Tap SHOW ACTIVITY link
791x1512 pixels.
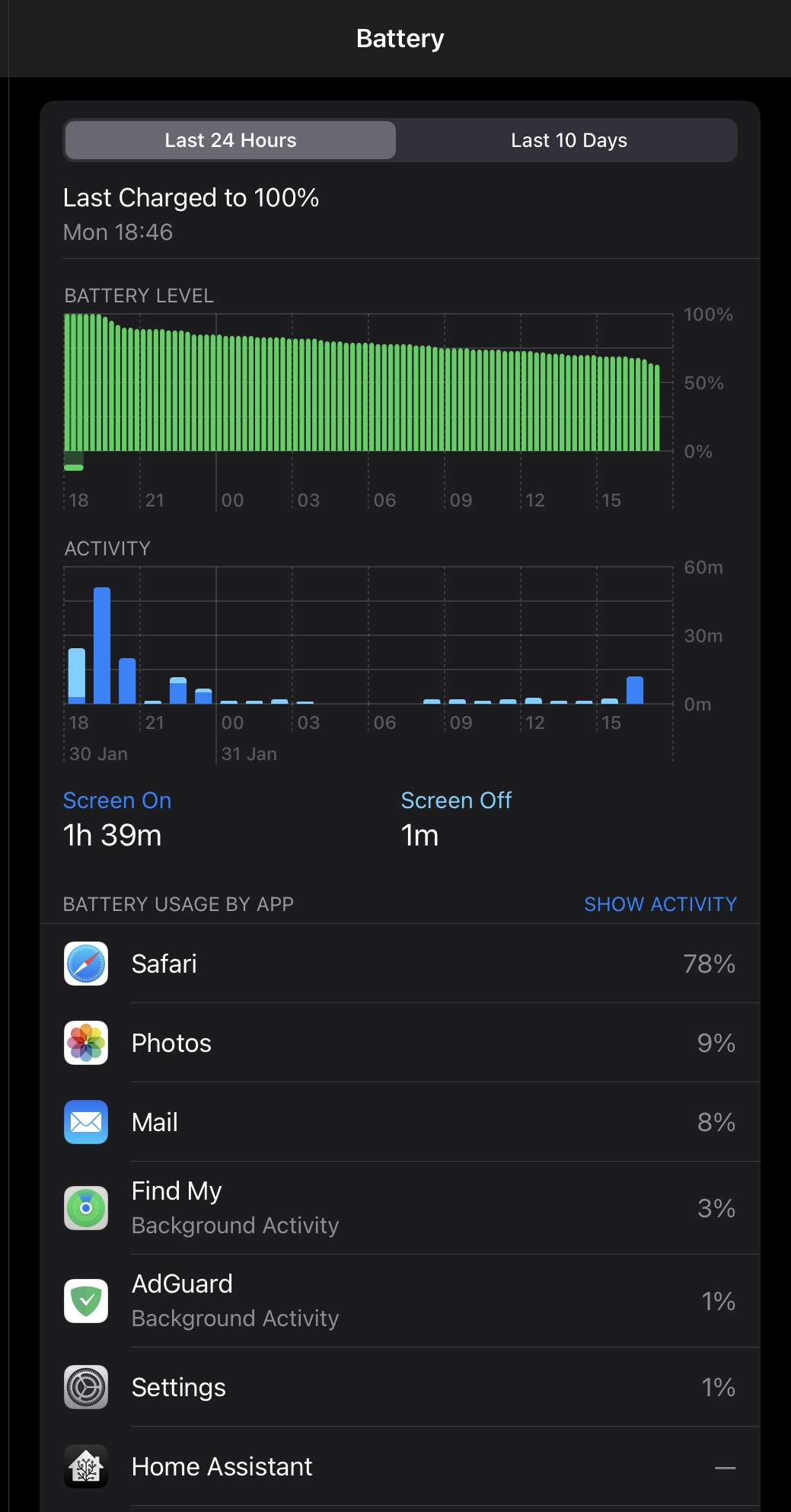click(660, 904)
